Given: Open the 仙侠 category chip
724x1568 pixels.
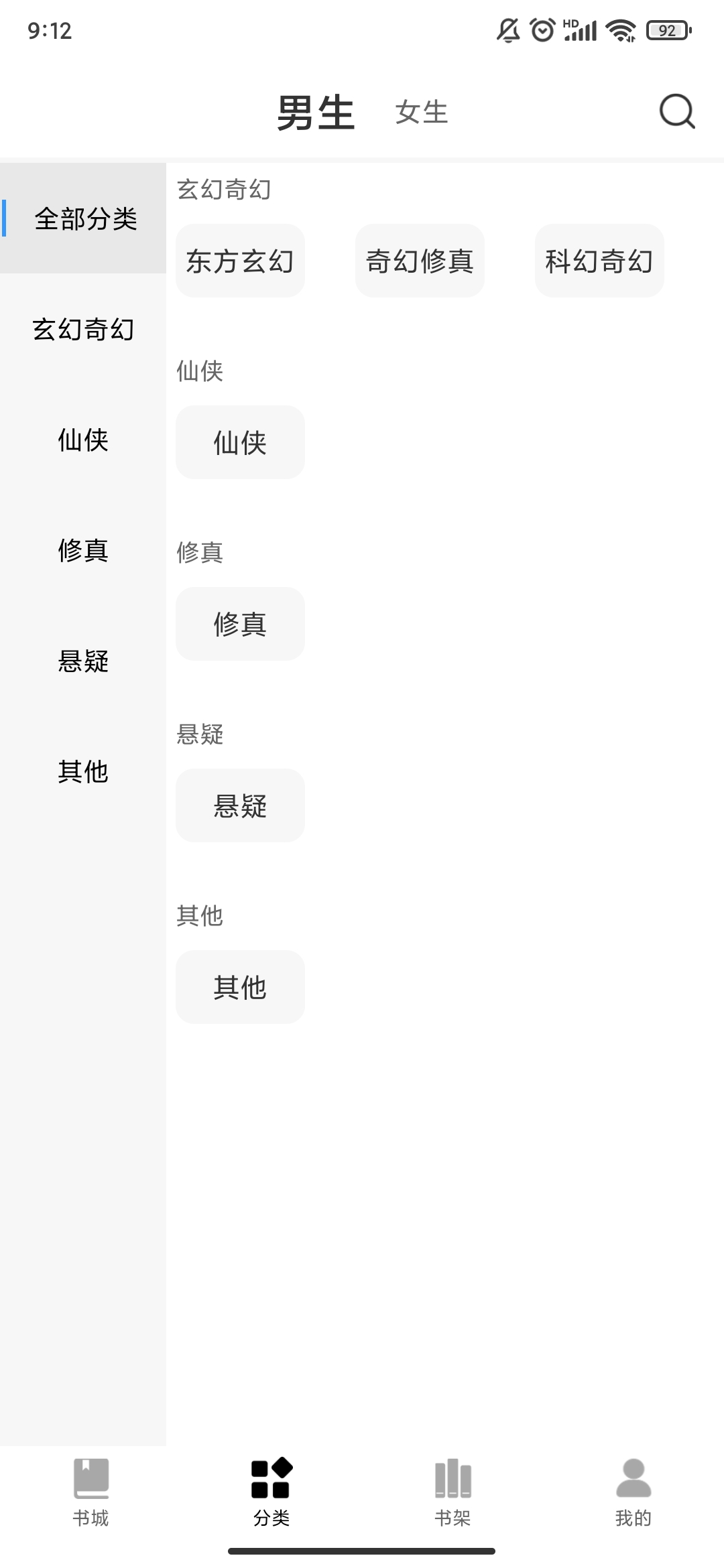Looking at the screenshot, I should point(239,442).
